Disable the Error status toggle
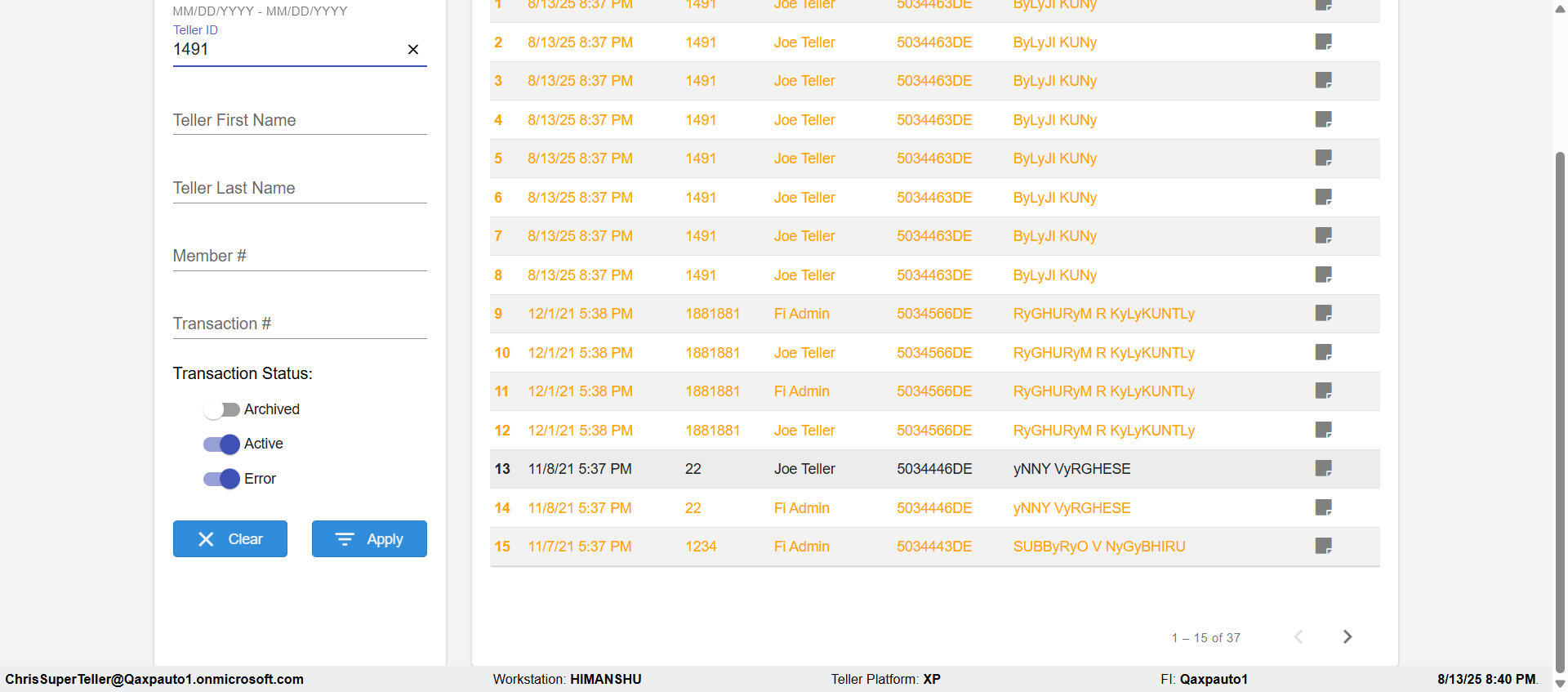The width and height of the screenshot is (1568, 692). click(x=221, y=479)
